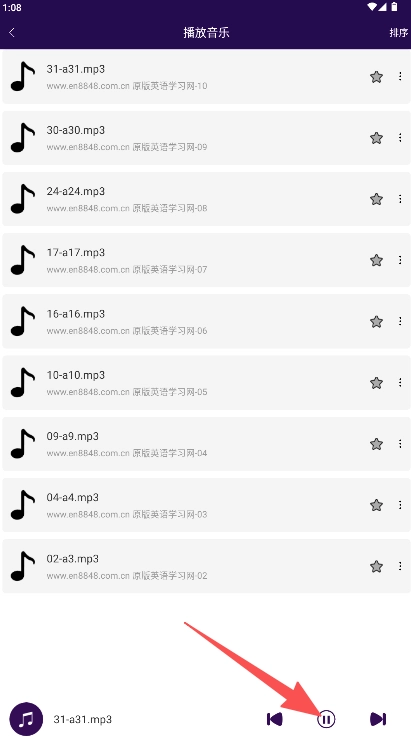Screen dimensions: 411x738
Task: Show options menu for 30-a30.mp3
Action: [x=400, y=138]
